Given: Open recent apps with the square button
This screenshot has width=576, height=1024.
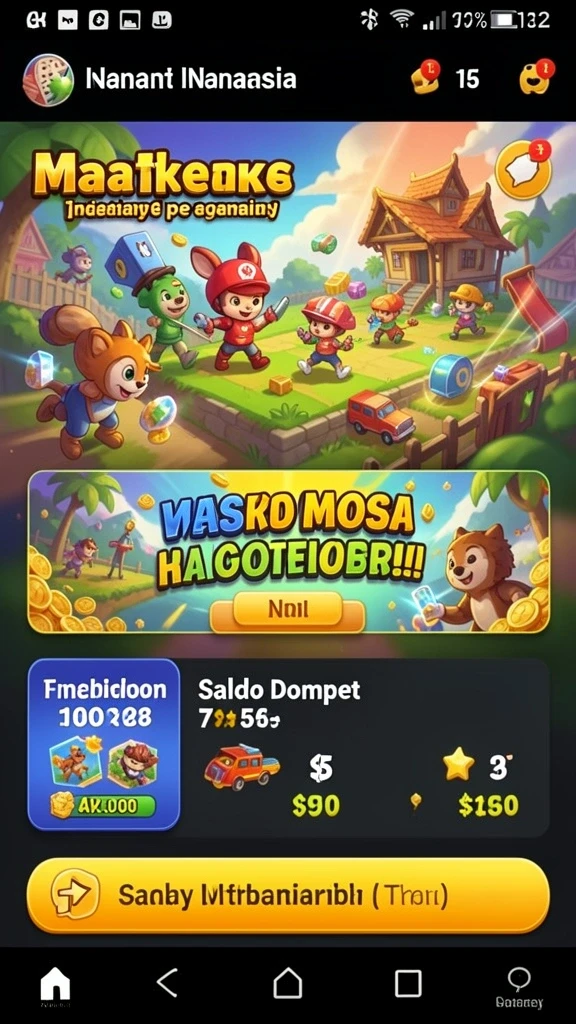Looking at the screenshot, I should [408, 982].
